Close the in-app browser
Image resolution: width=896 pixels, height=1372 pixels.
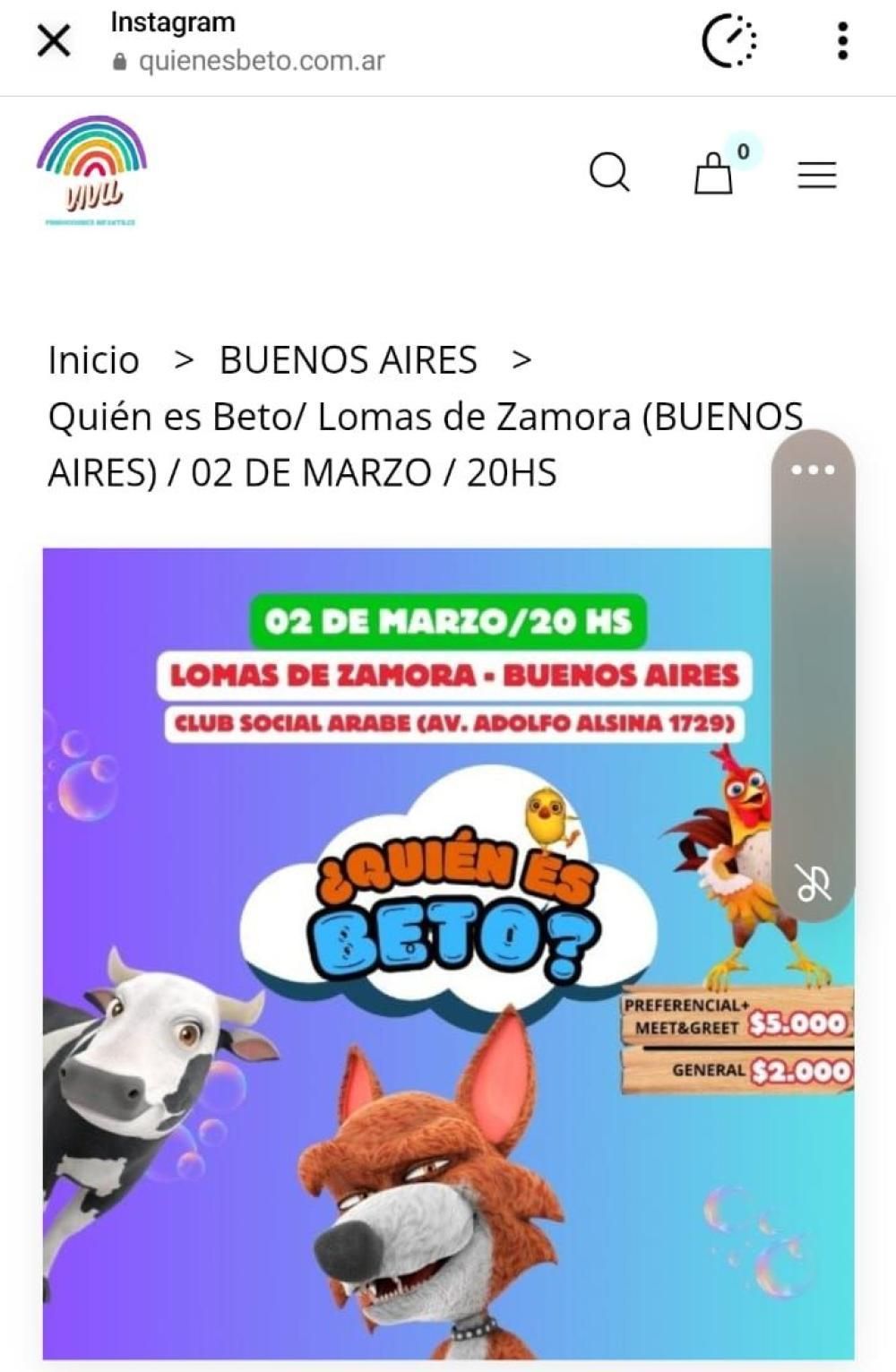pos(54,41)
